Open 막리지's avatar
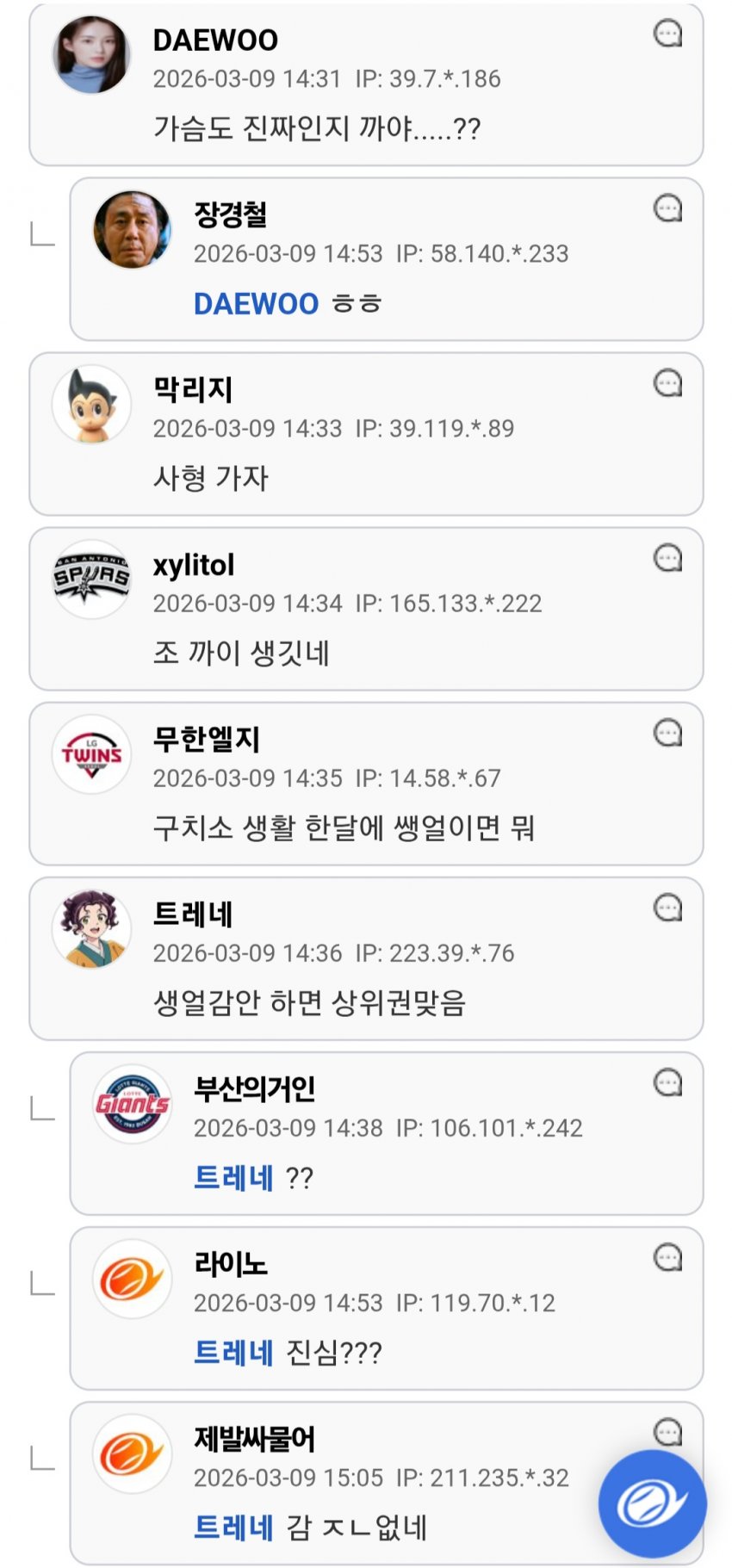Screen dimensions: 732x1568 pyautogui.click(x=91, y=404)
